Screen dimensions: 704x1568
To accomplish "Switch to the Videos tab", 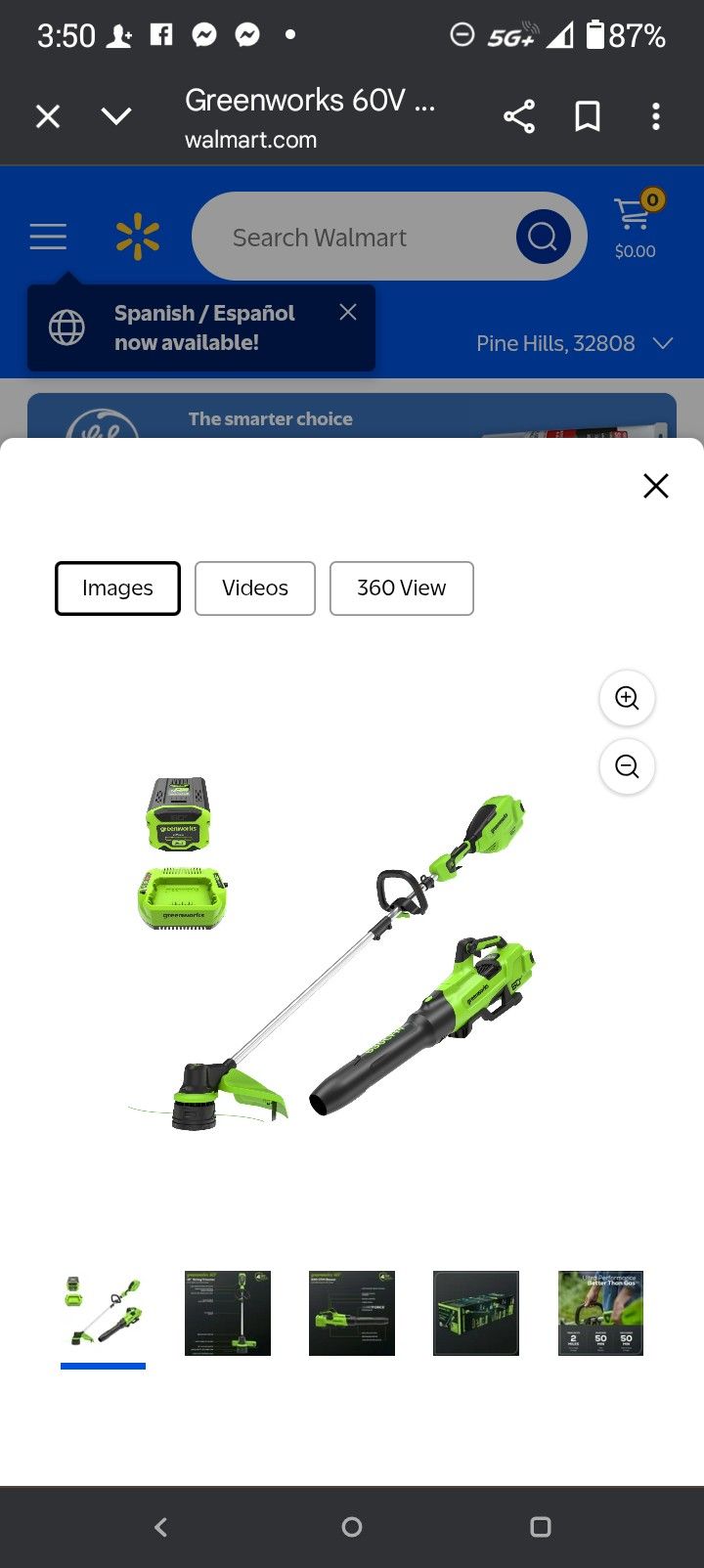I will pyautogui.click(x=254, y=588).
